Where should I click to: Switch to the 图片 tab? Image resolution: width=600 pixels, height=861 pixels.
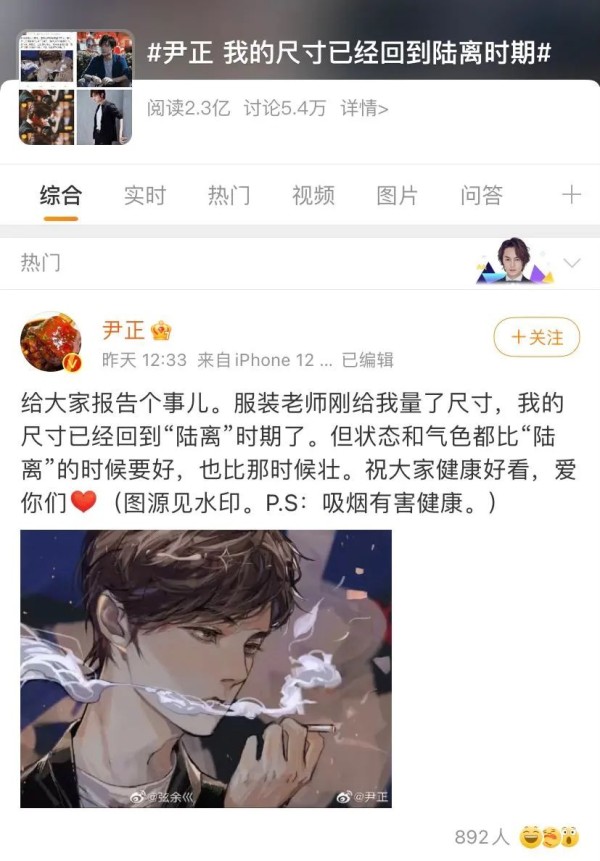tap(397, 195)
